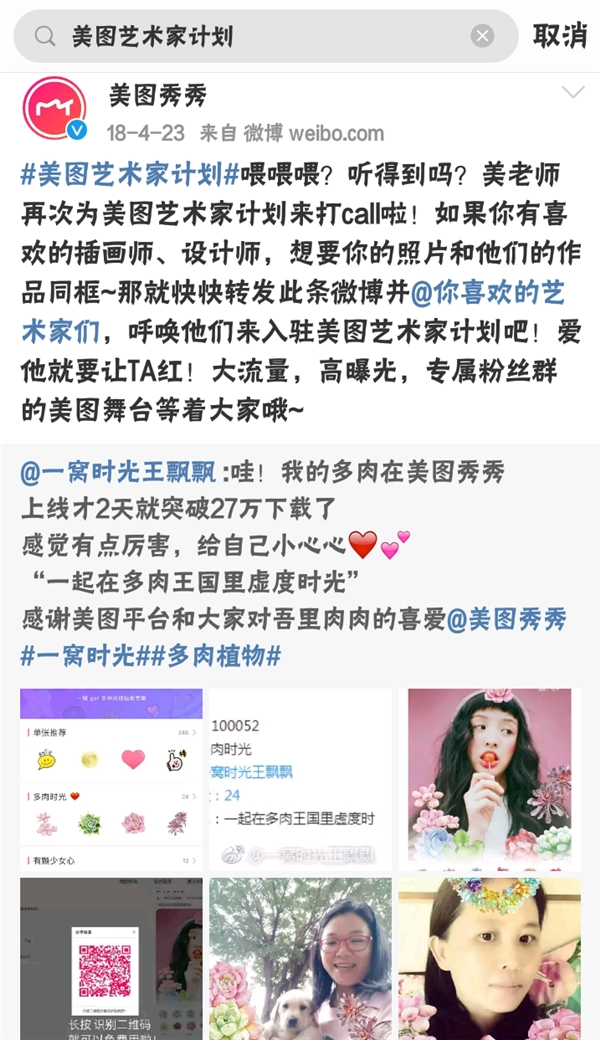This screenshot has width=600, height=1040.
Task: Tap 取消 to cancel search
Action: tap(559, 36)
